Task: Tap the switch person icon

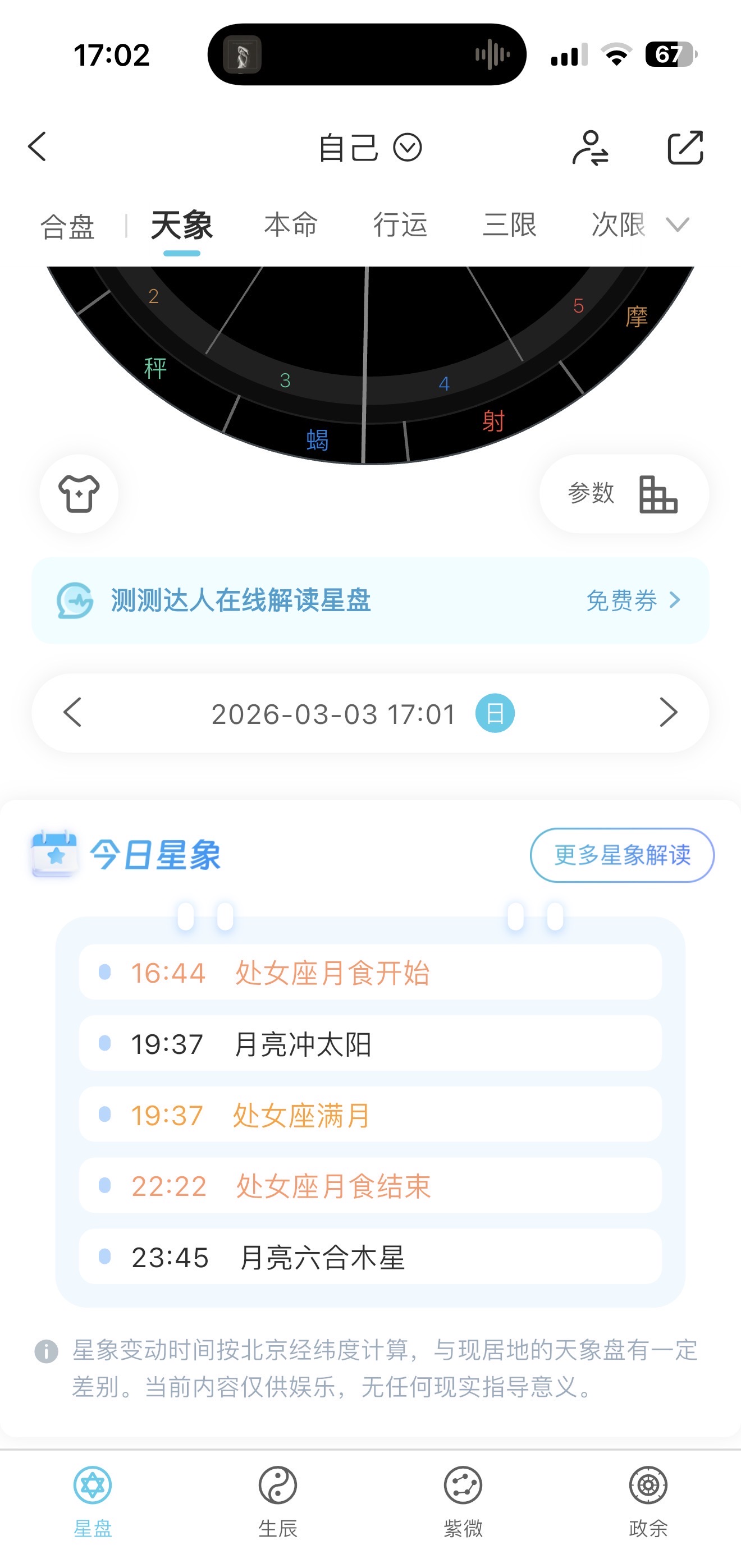Action: coord(590,147)
